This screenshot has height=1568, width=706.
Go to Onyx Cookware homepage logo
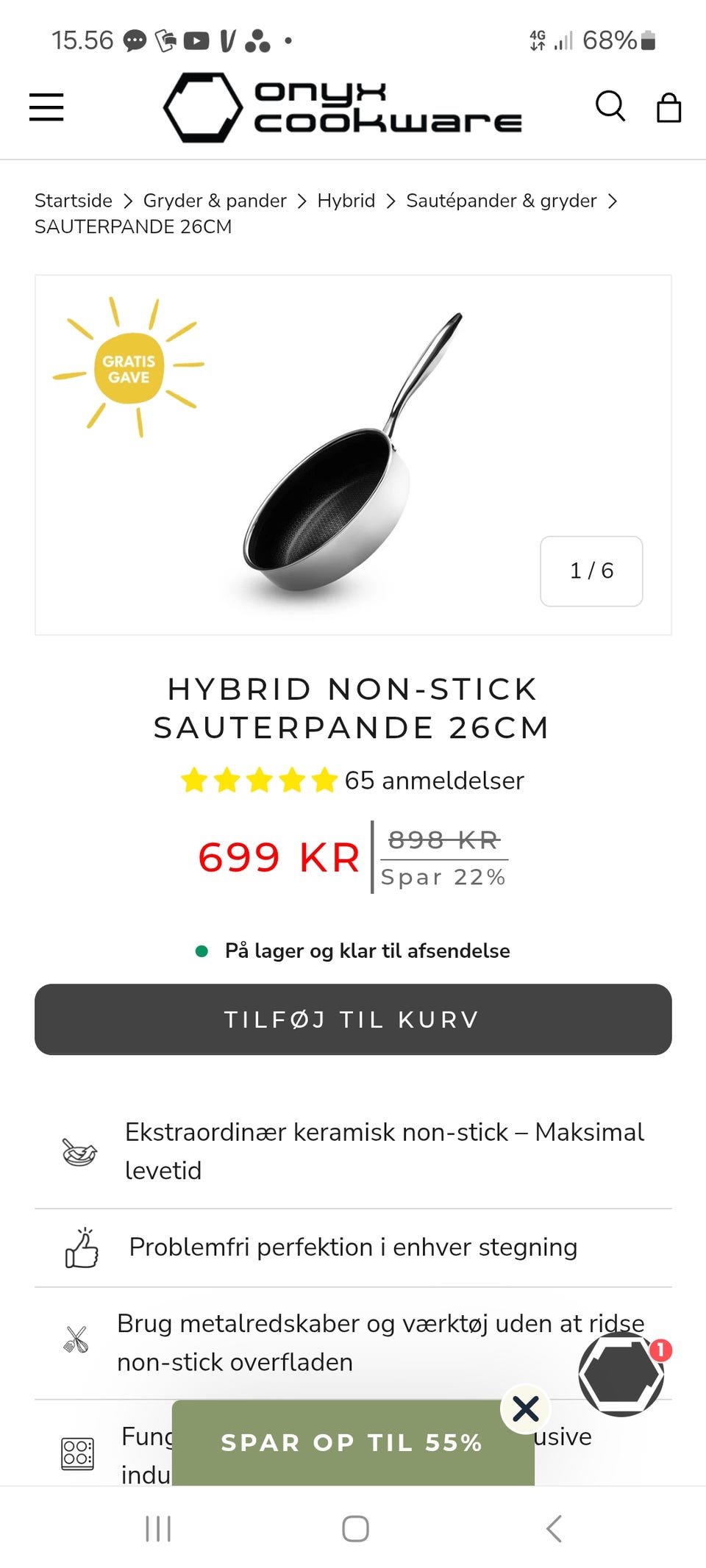click(343, 107)
